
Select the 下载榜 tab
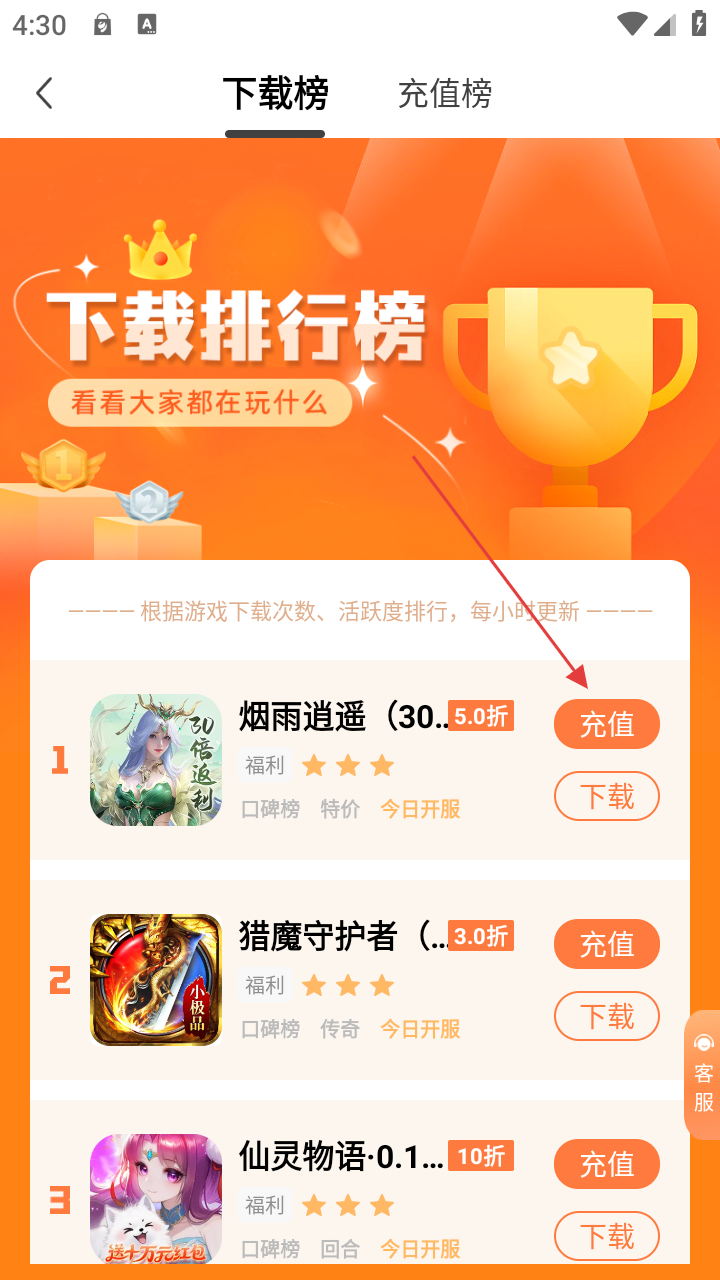[275, 94]
